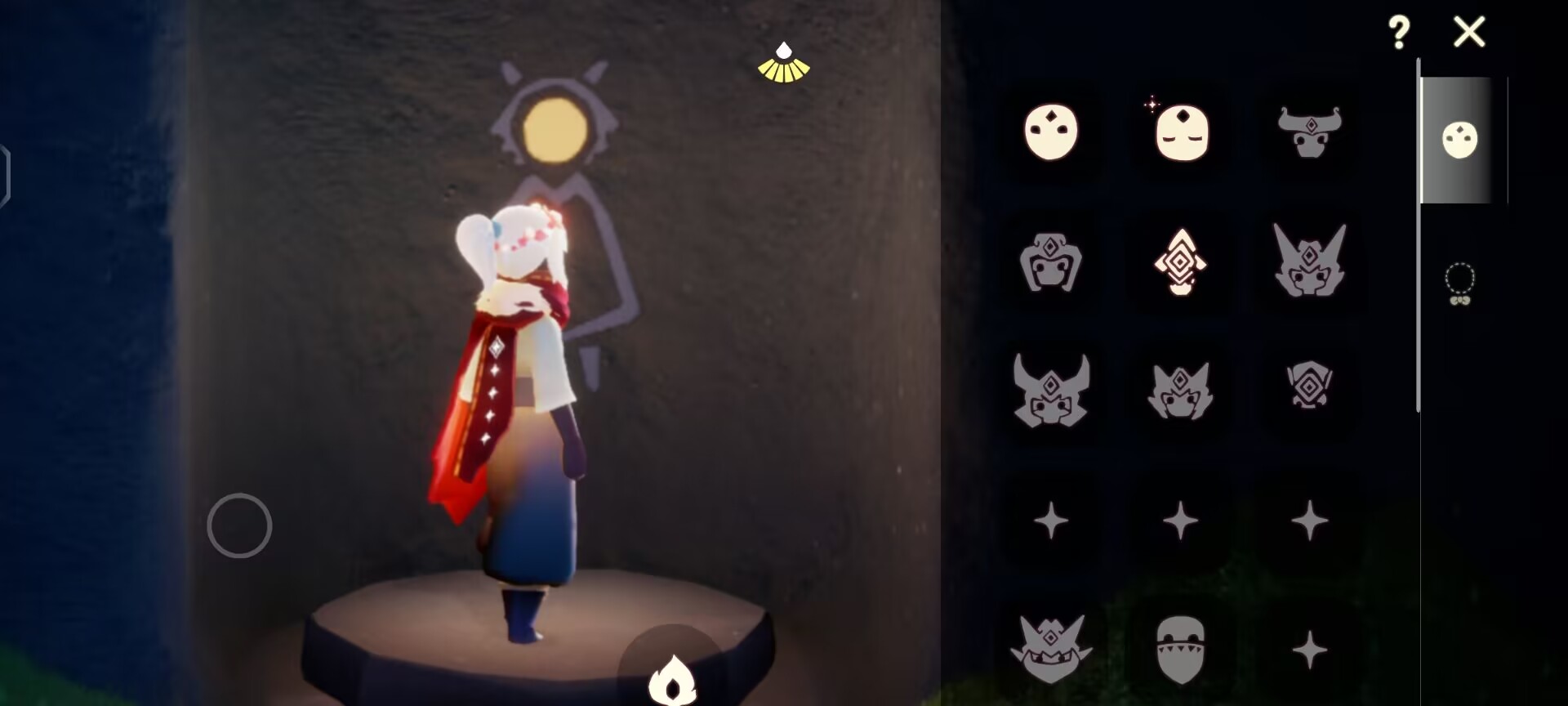This screenshot has width=1568, height=706.
Task: Open the help question mark
Action: coord(1399,33)
